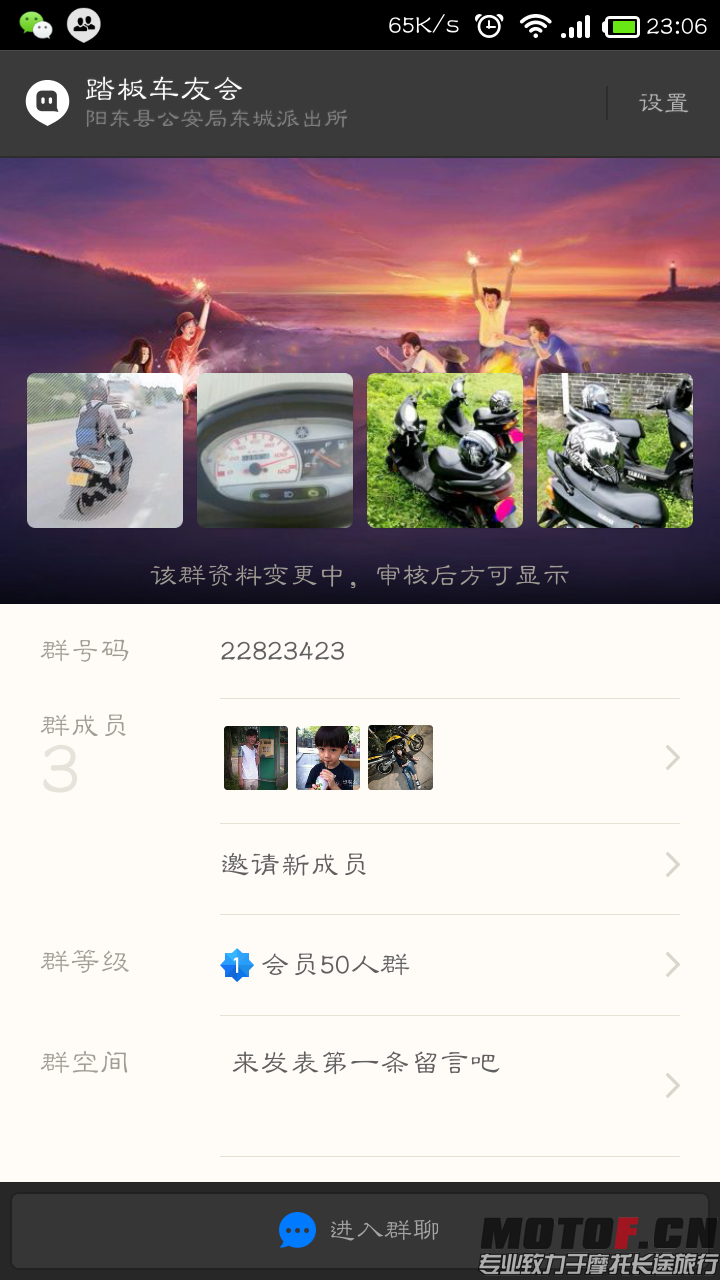Open 设置 in the top bar
This screenshot has width=720, height=1280.
pyautogui.click(x=663, y=103)
